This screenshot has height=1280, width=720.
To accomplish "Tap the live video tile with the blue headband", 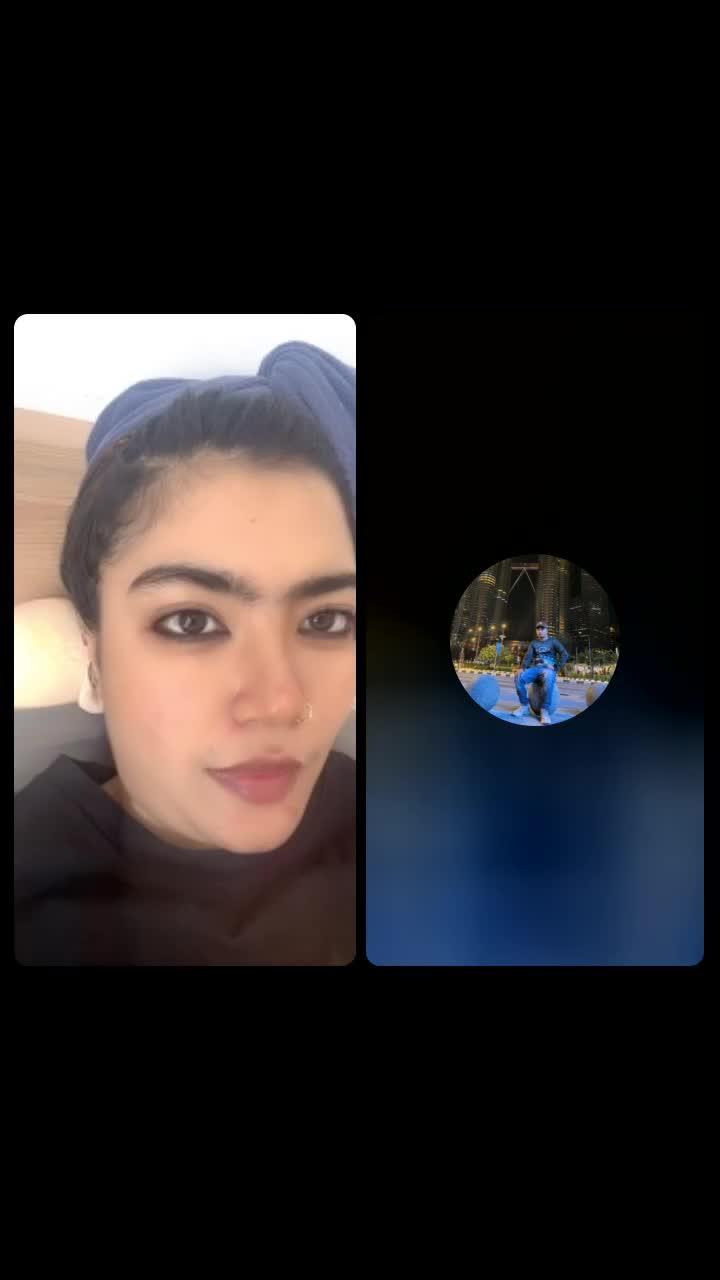I will (185, 640).
